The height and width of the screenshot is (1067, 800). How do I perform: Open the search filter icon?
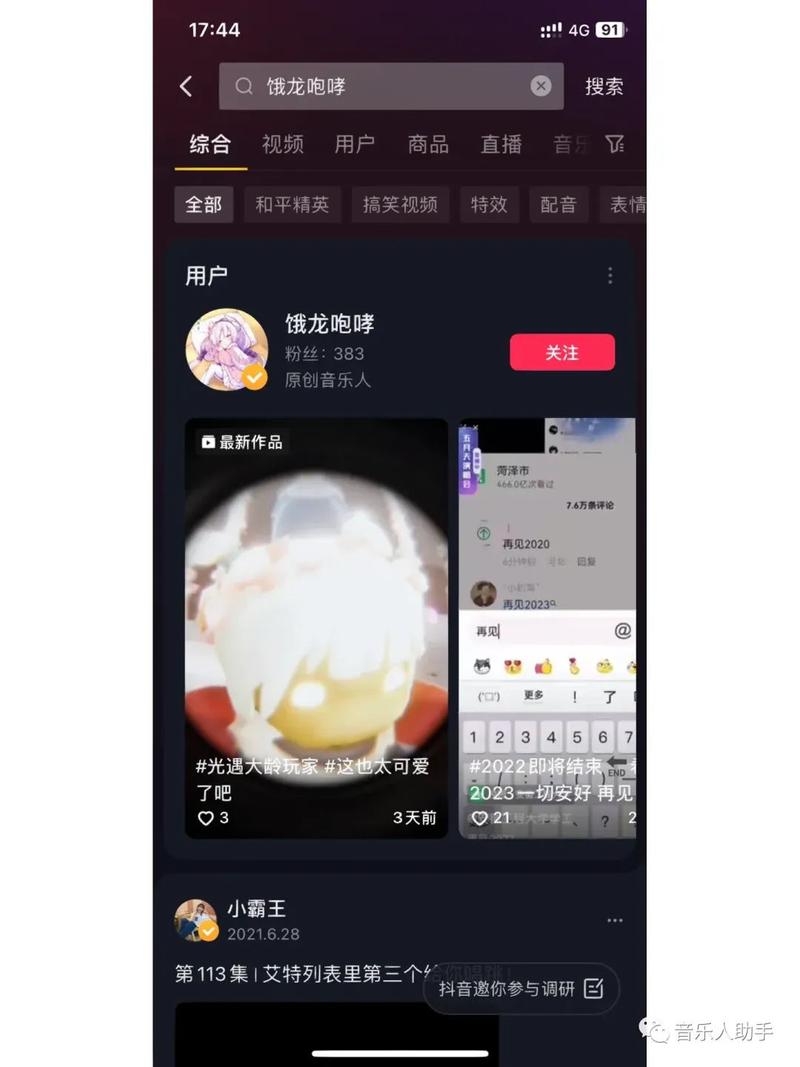click(x=615, y=144)
